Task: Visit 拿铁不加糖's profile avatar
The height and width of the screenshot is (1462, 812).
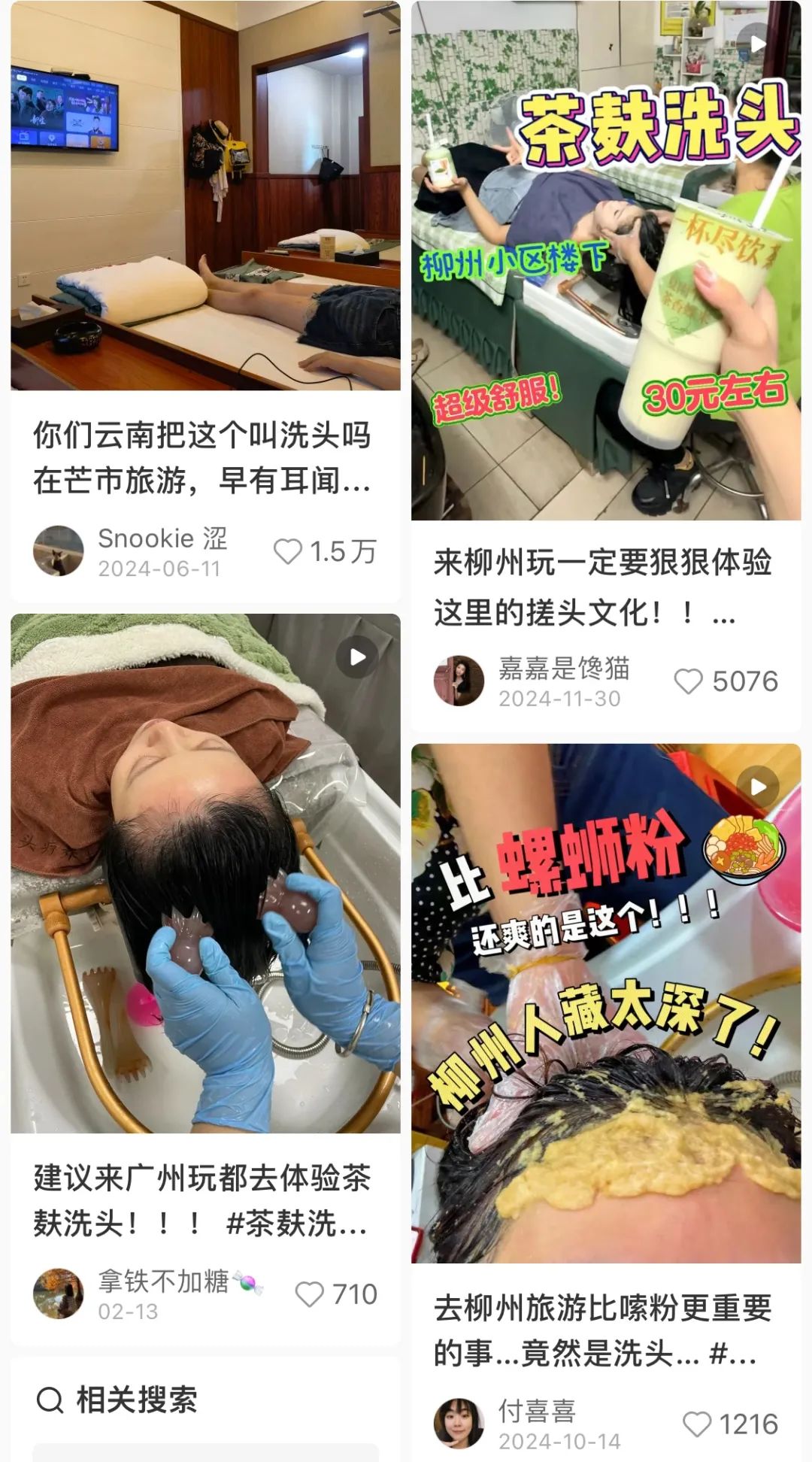Action: coord(59,1294)
